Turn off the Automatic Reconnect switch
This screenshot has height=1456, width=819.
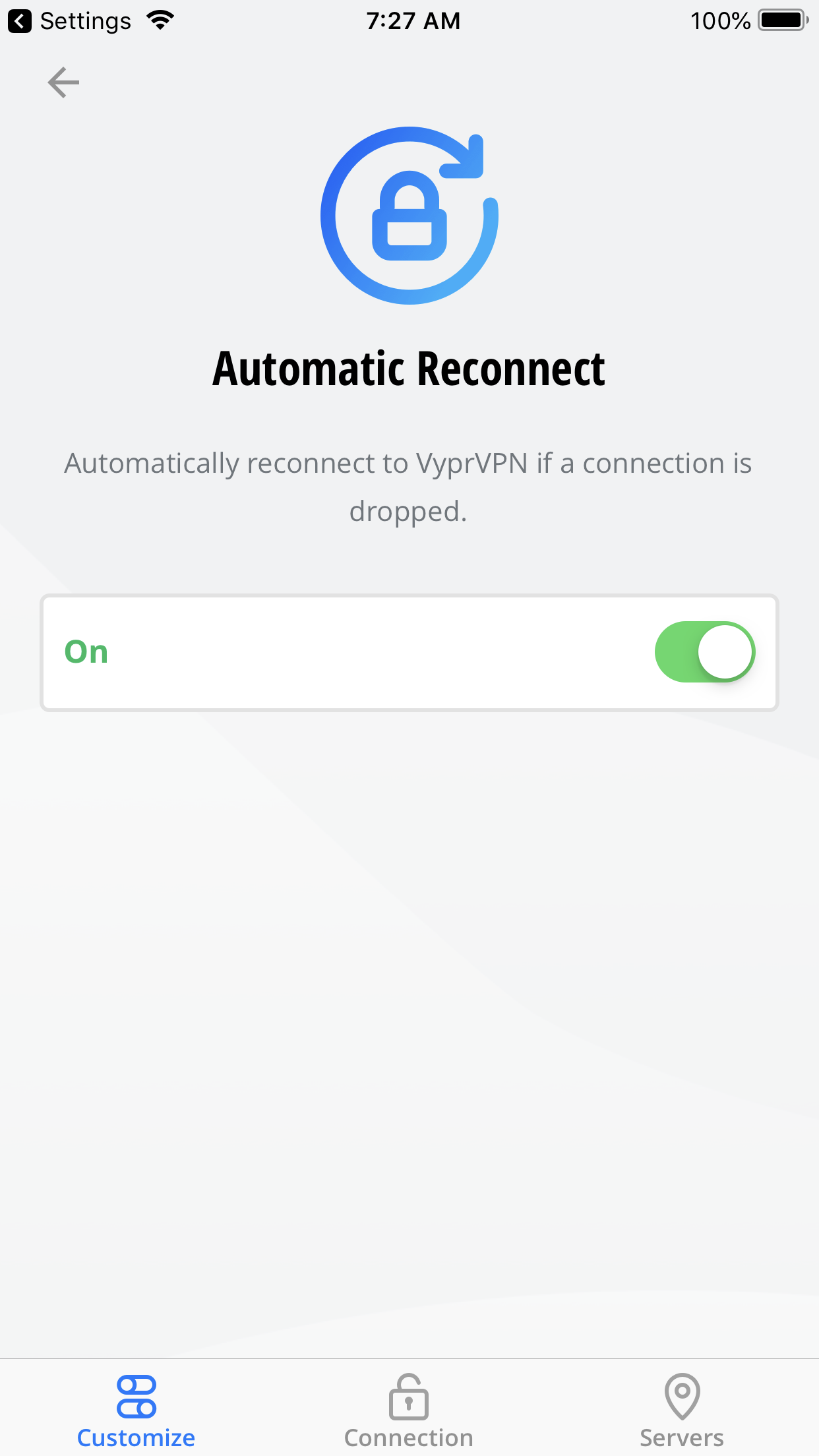point(704,652)
